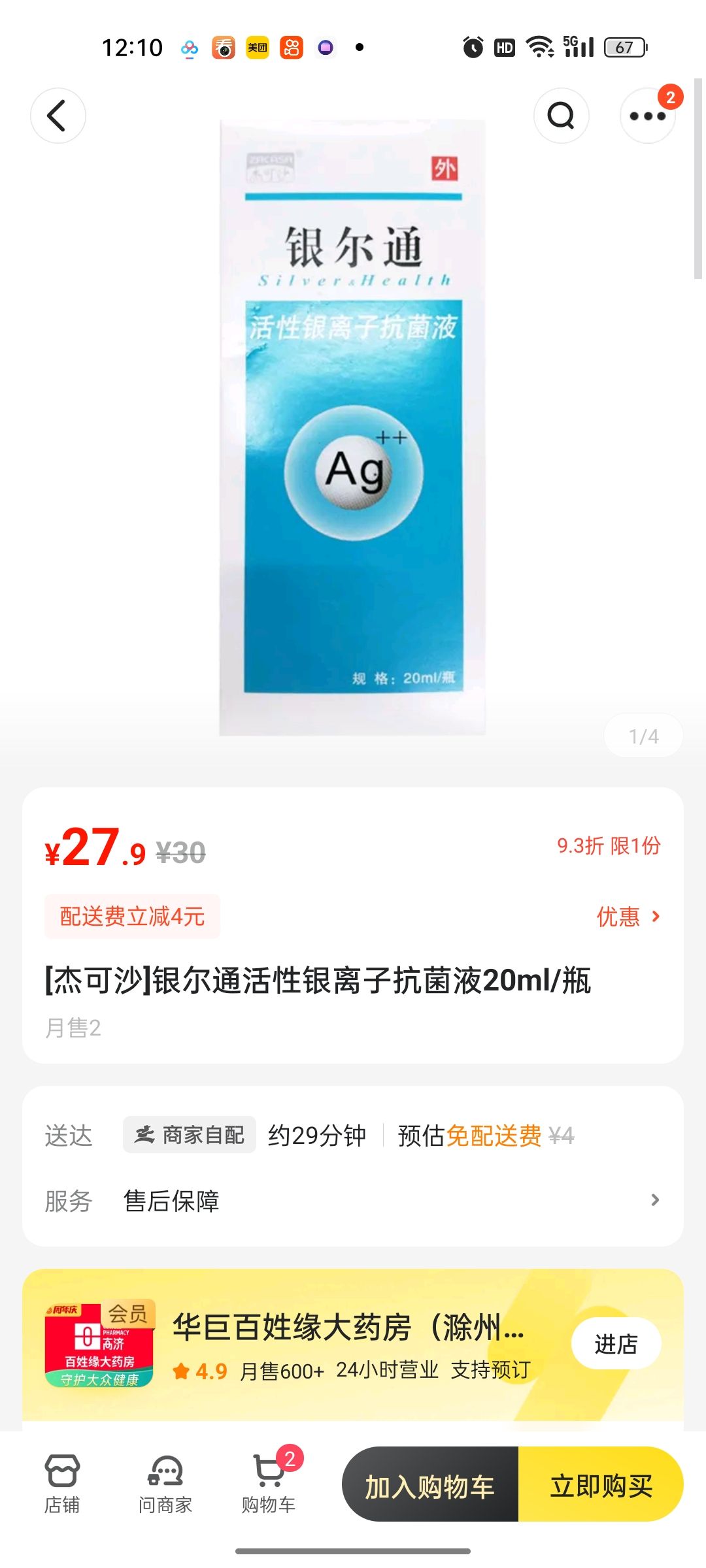Viewport: 706px width, 1568px height.
Task: Go back to the previous page
Action: pyautogui.click(x=58, y=116)
